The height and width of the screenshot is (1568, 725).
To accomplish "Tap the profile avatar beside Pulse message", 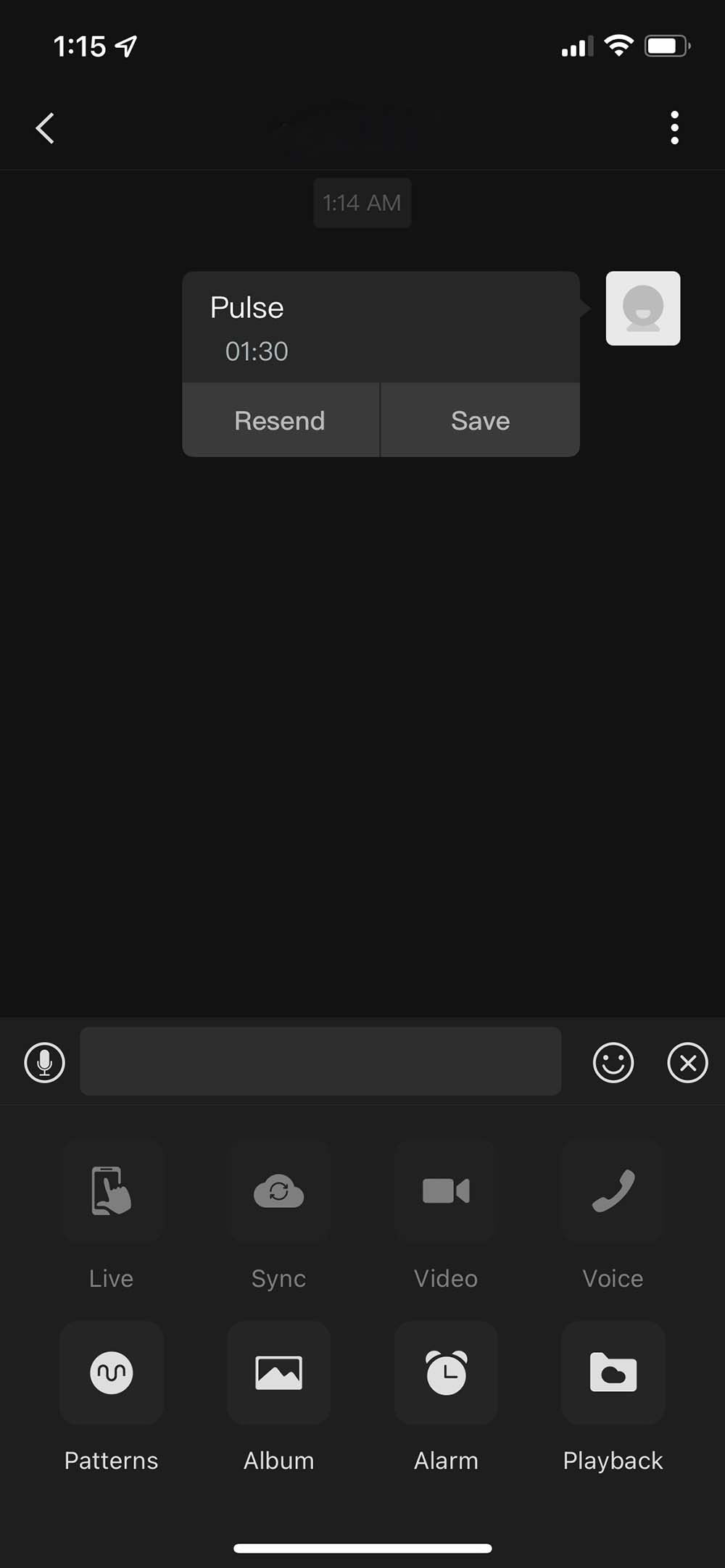I will 642,309.
